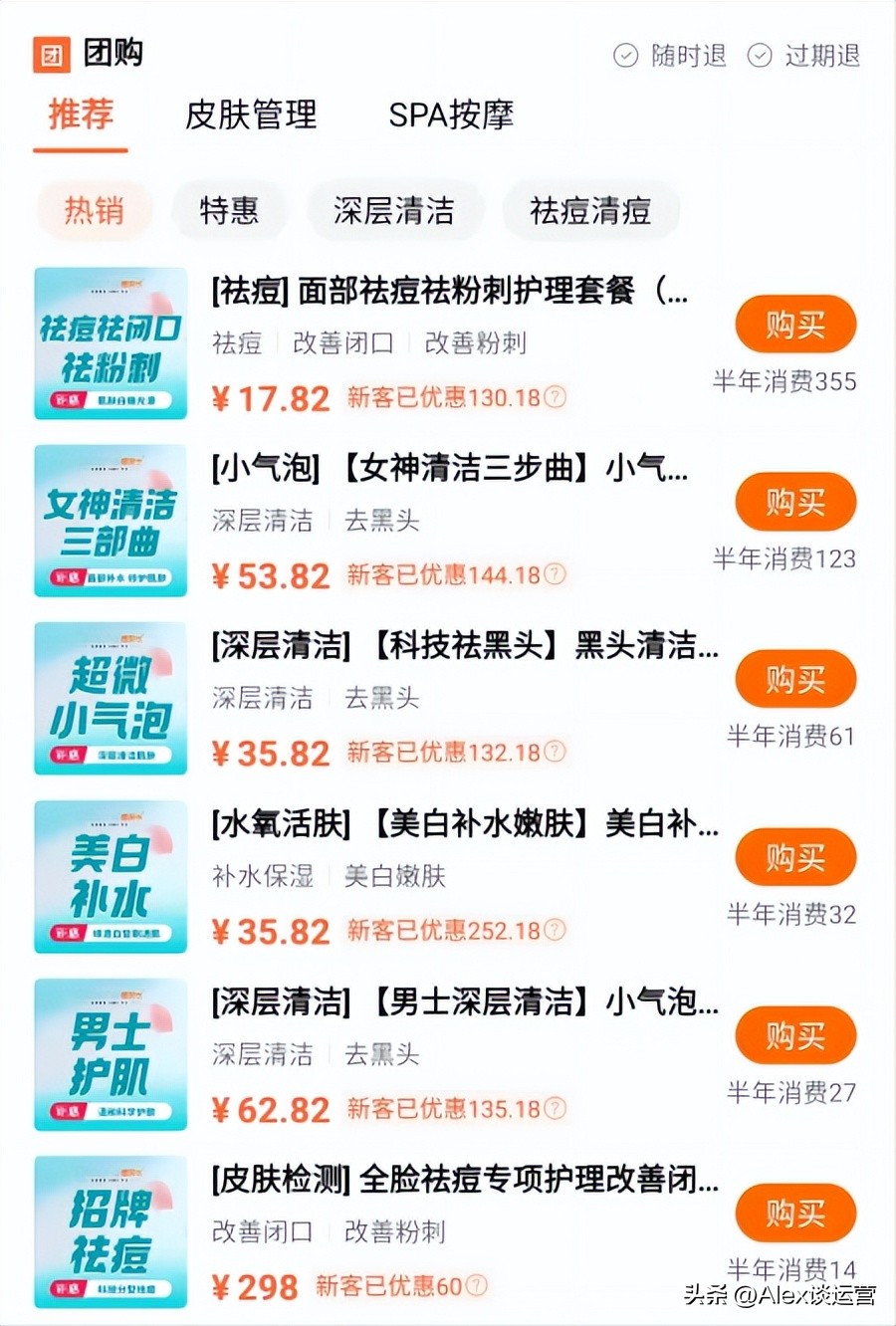
Task: Click the question mark icon near 新客已优惠135.18
Action: coord(556,1109)
